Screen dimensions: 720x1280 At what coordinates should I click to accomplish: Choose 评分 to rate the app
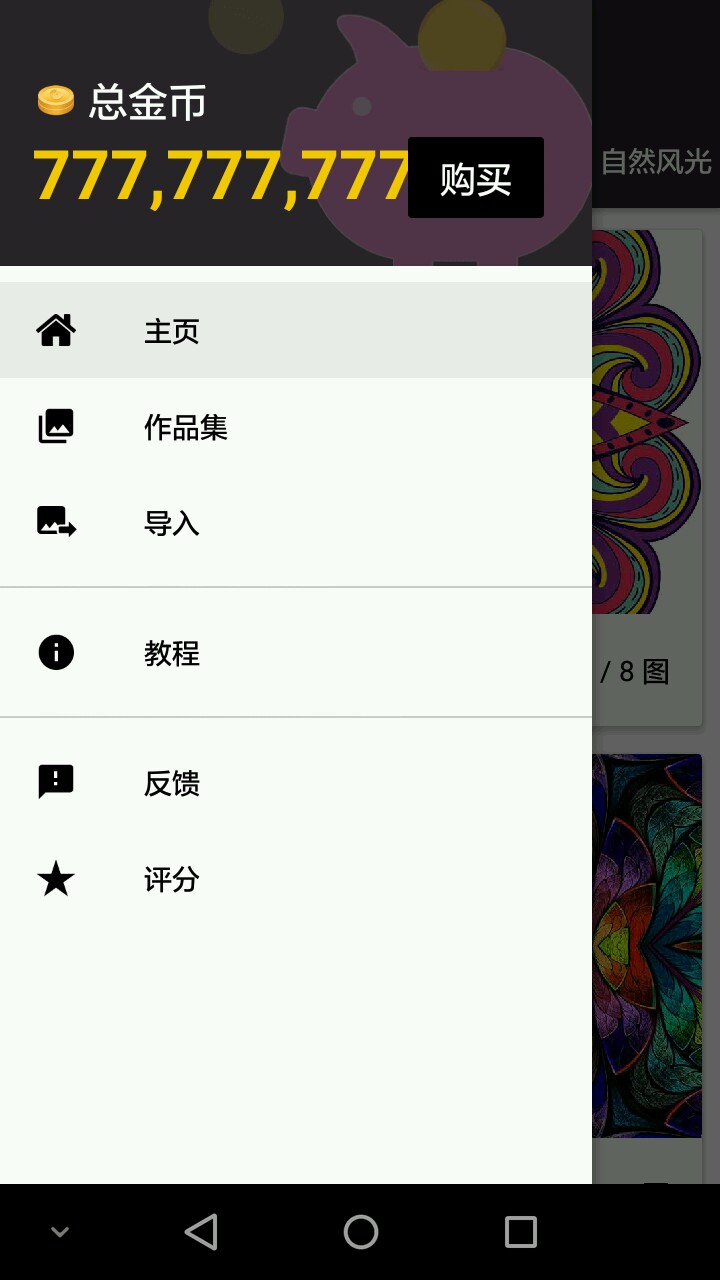click(x=172, y=880)
